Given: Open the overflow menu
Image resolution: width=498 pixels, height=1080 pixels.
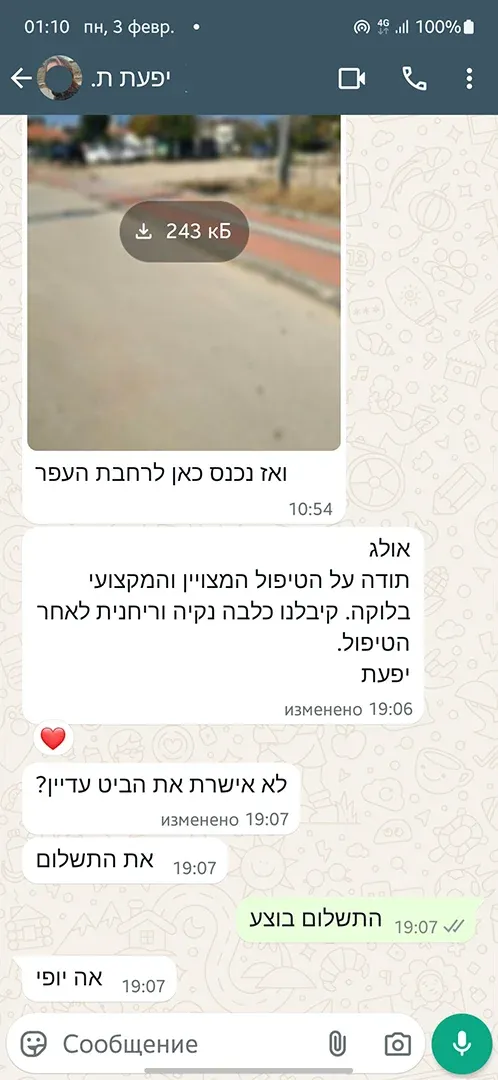Looking at the screenshot, I should 469,79.
